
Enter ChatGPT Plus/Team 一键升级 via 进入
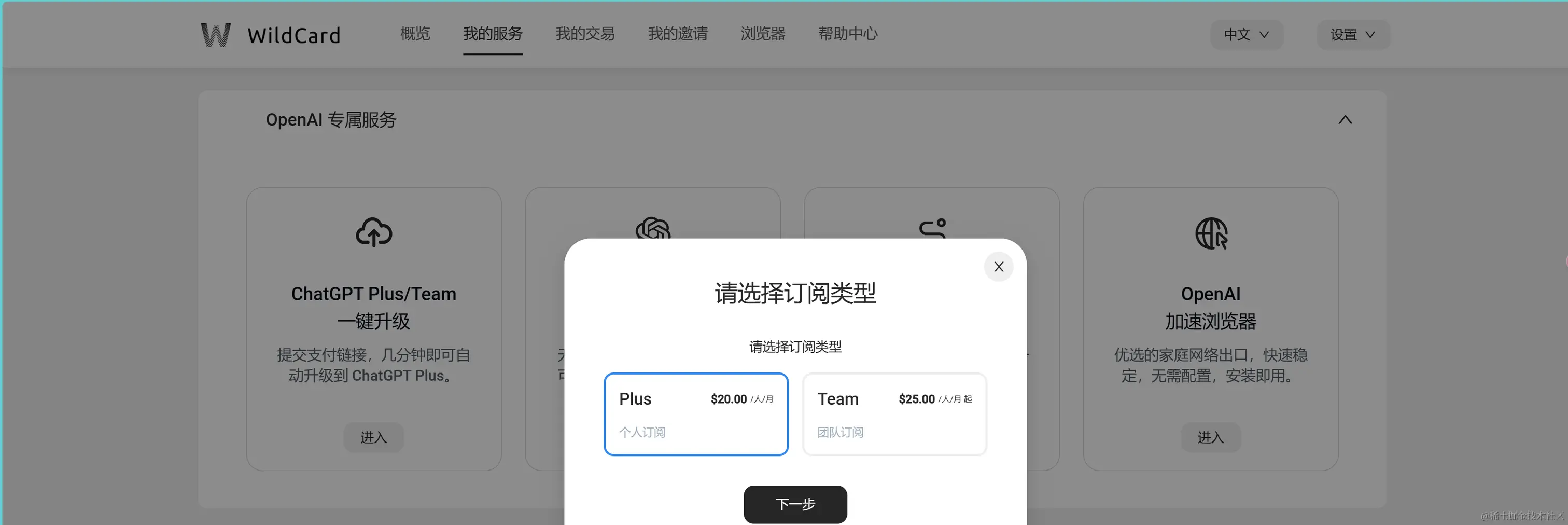pyautogui.click(x=374, y=437)
